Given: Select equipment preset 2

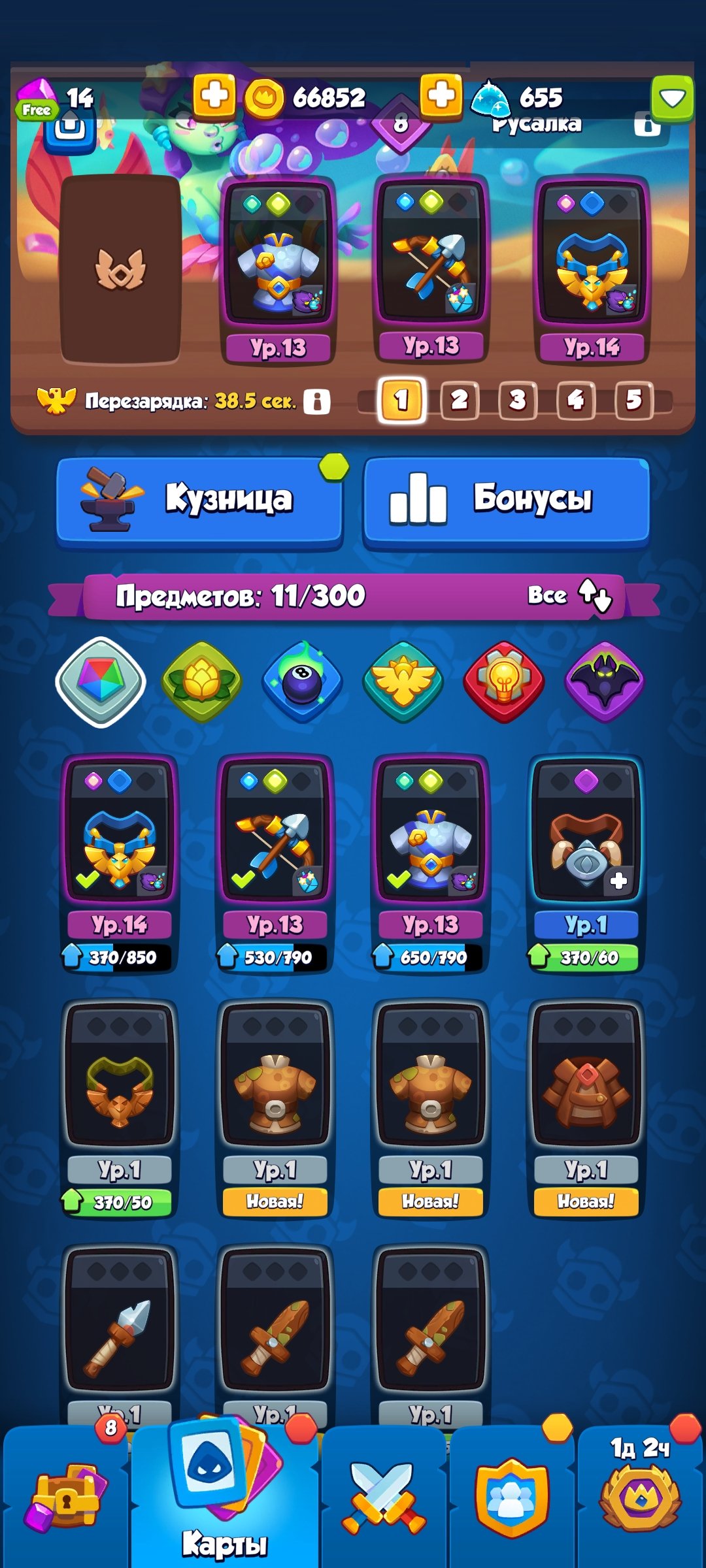Looking at the screenshot, I should [x=460, y=400].
